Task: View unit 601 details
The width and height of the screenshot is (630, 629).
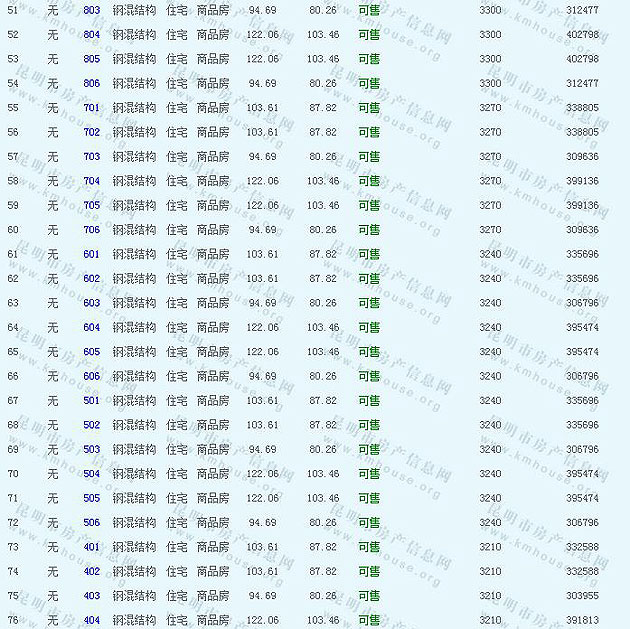Action: (91, 254)
